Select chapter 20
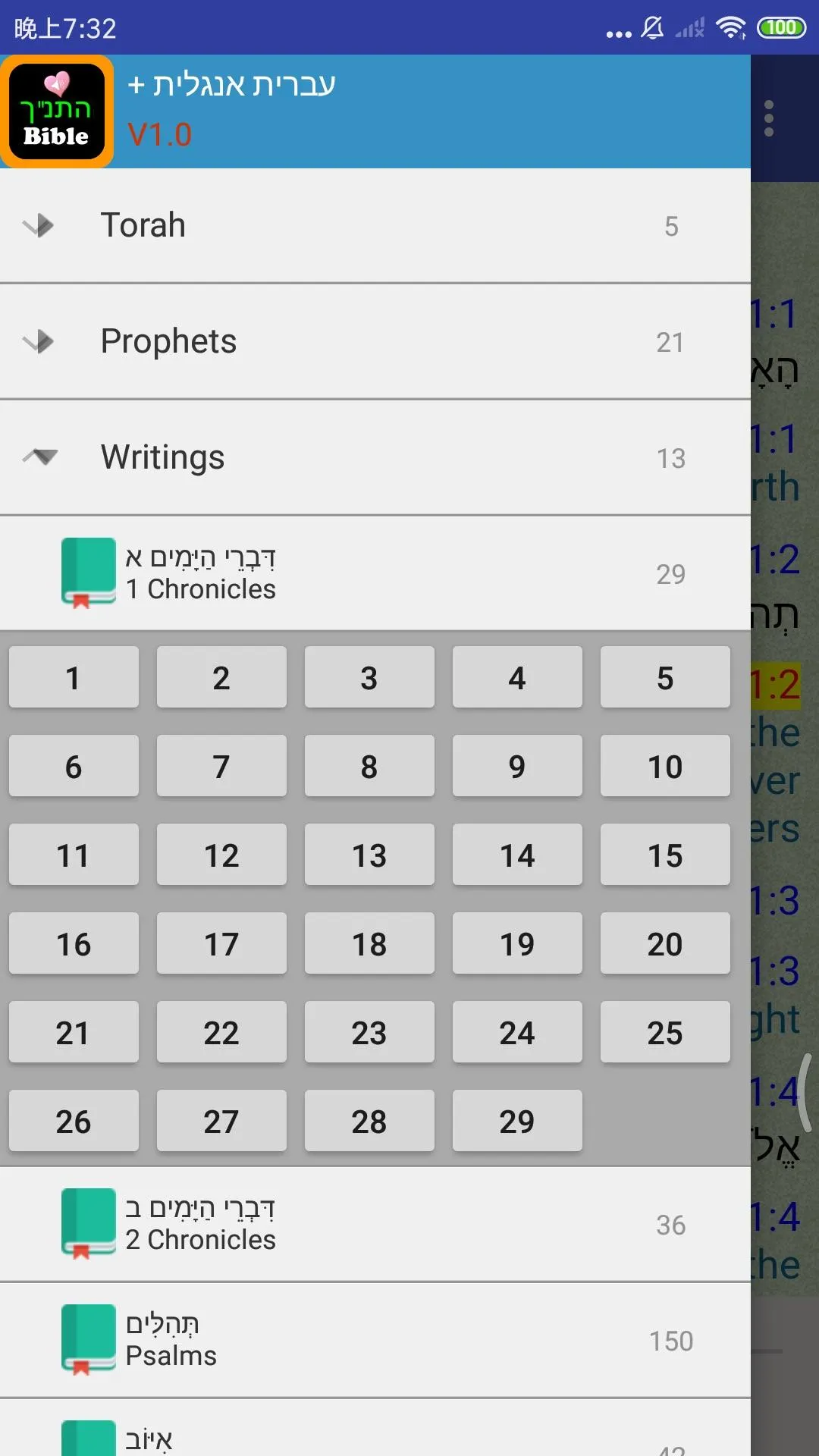 coord(665,943)
